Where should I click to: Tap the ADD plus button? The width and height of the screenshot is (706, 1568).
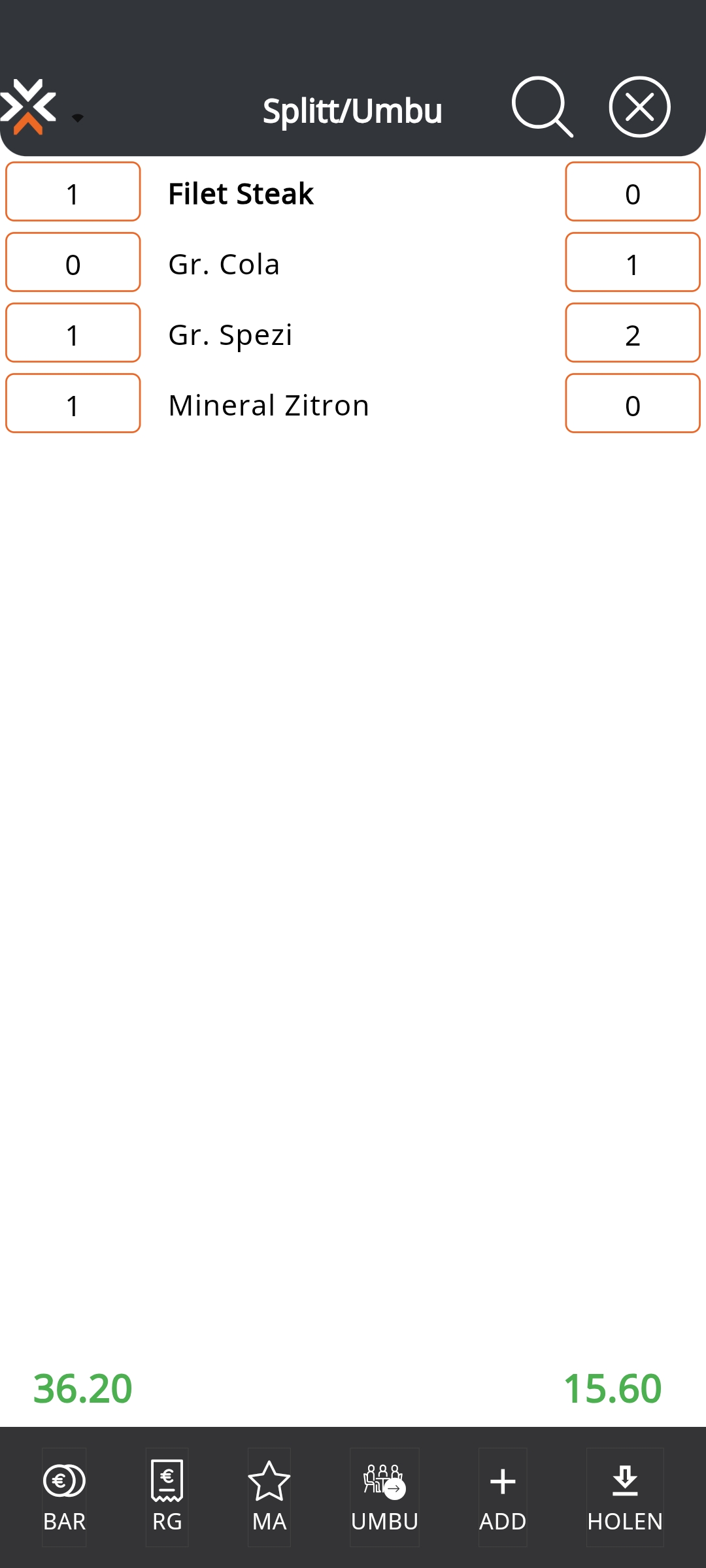point(502,1497)
